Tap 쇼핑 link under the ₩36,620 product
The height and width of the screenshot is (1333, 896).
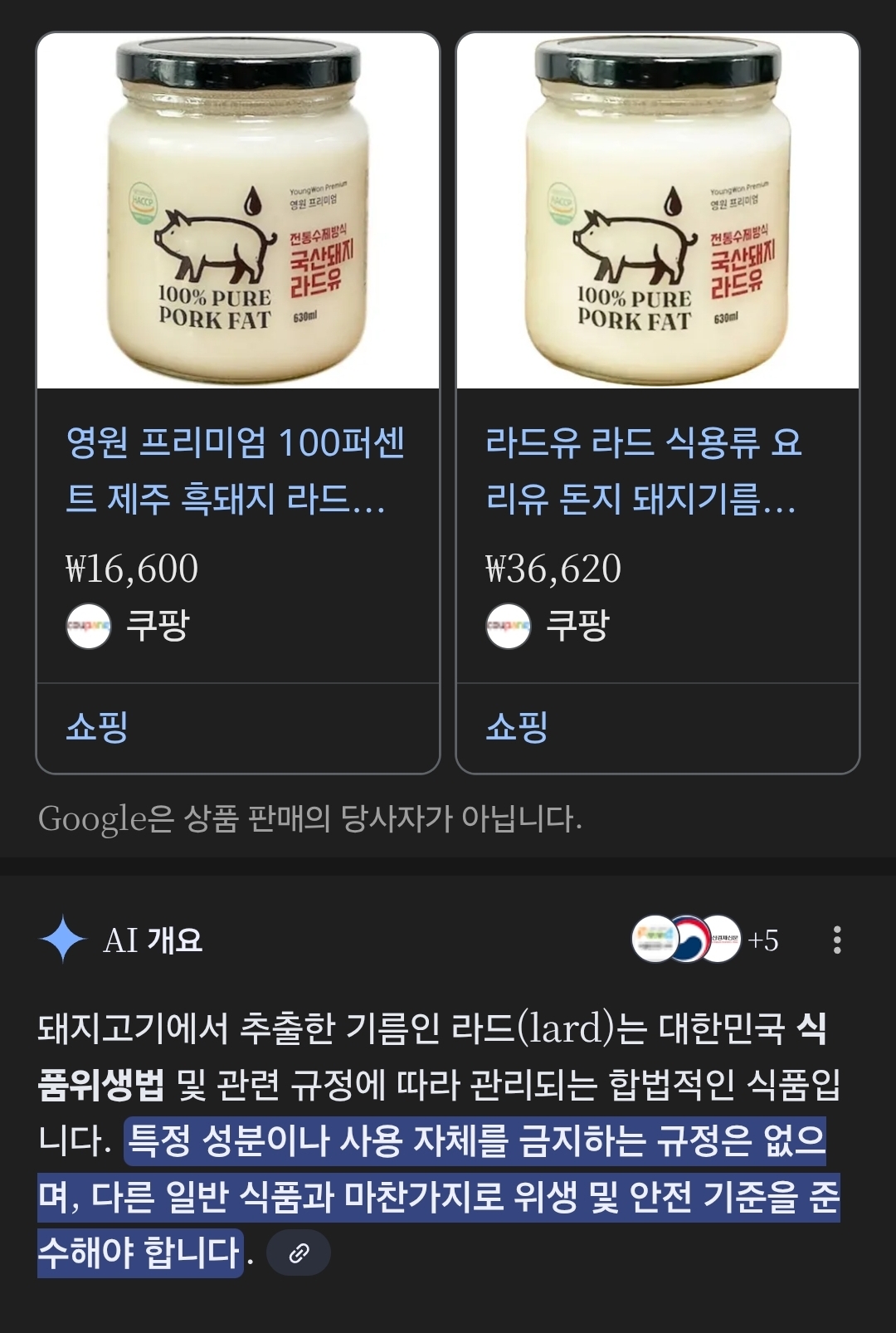517,727
